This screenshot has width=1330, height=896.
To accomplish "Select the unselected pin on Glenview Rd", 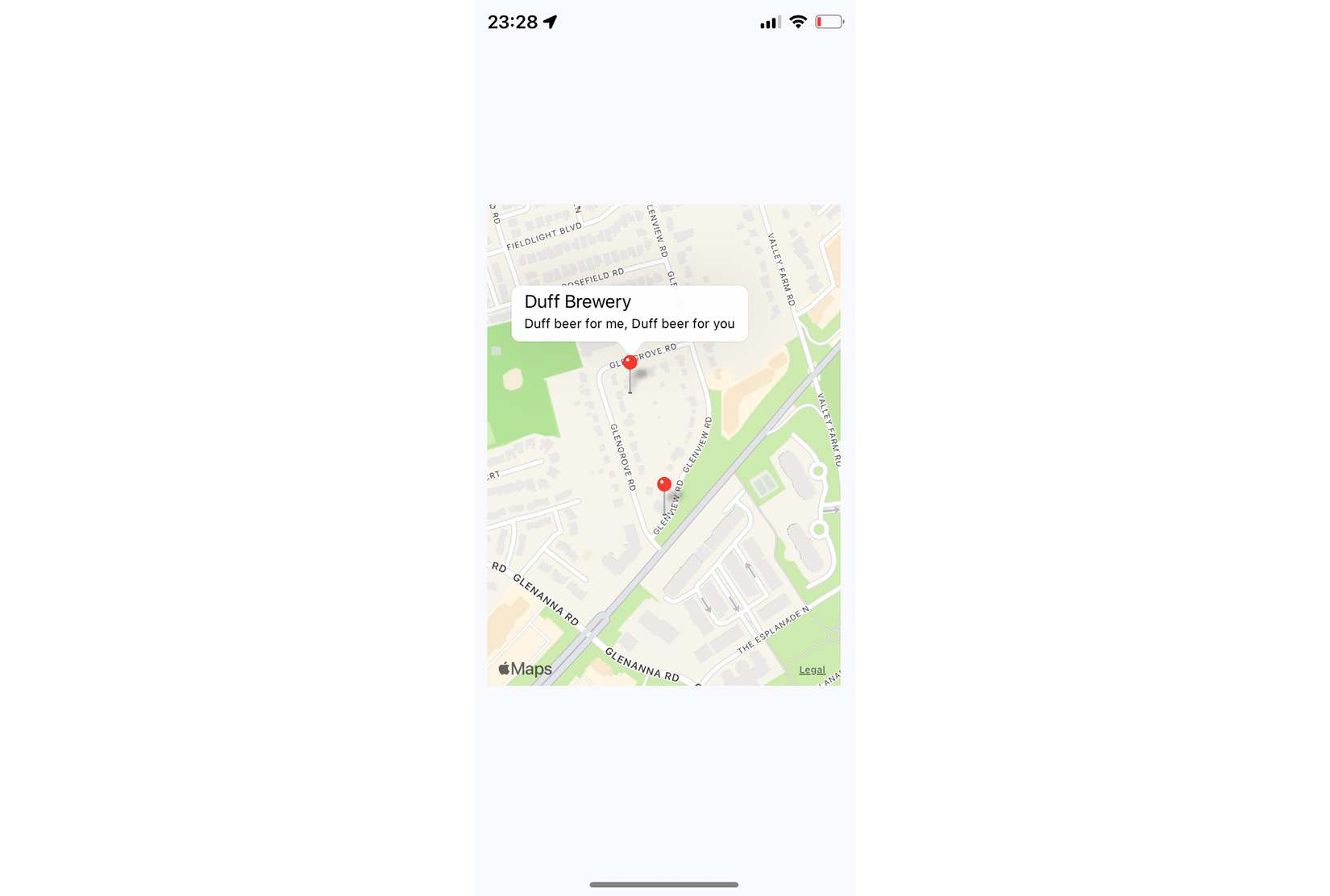I will point(663,485).
